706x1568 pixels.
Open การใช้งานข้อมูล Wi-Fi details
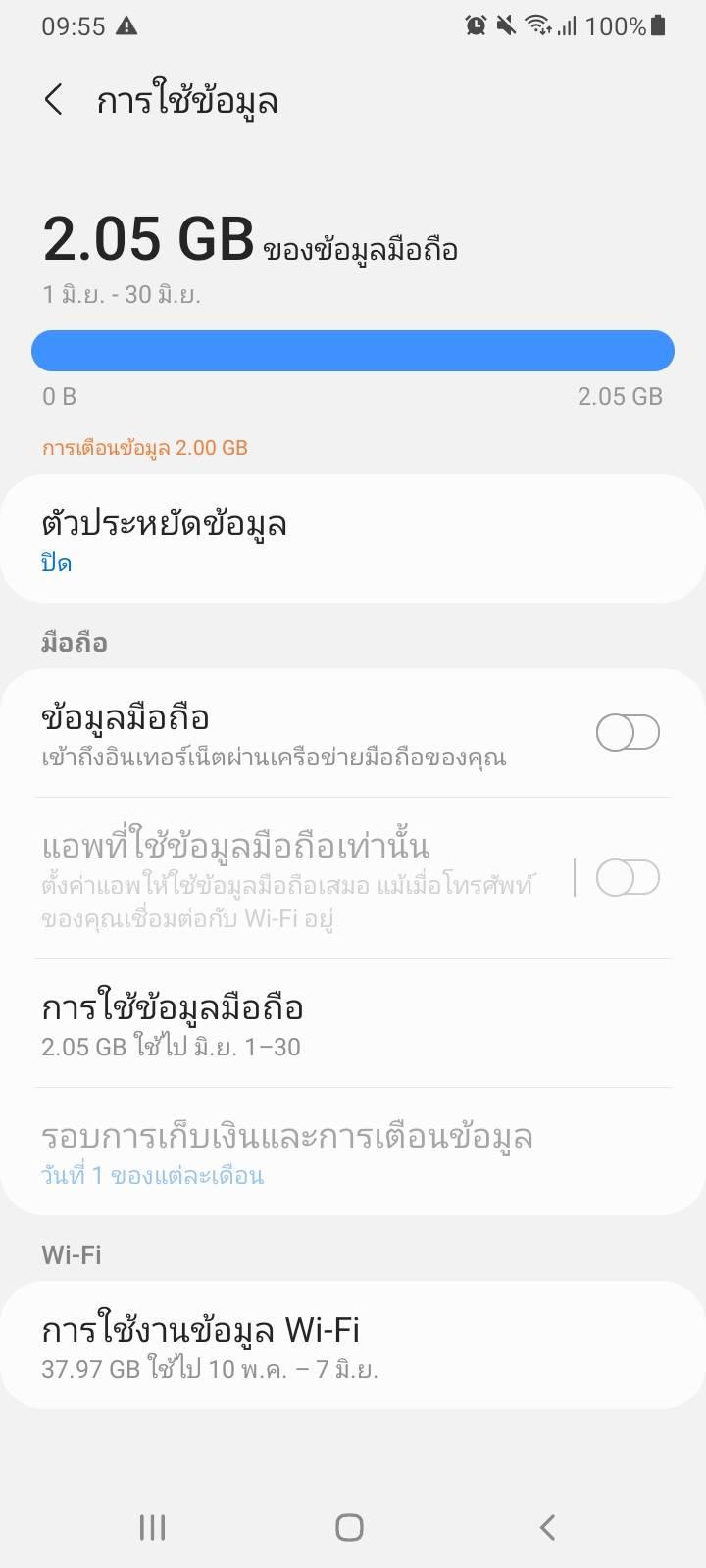point(353,1346)
